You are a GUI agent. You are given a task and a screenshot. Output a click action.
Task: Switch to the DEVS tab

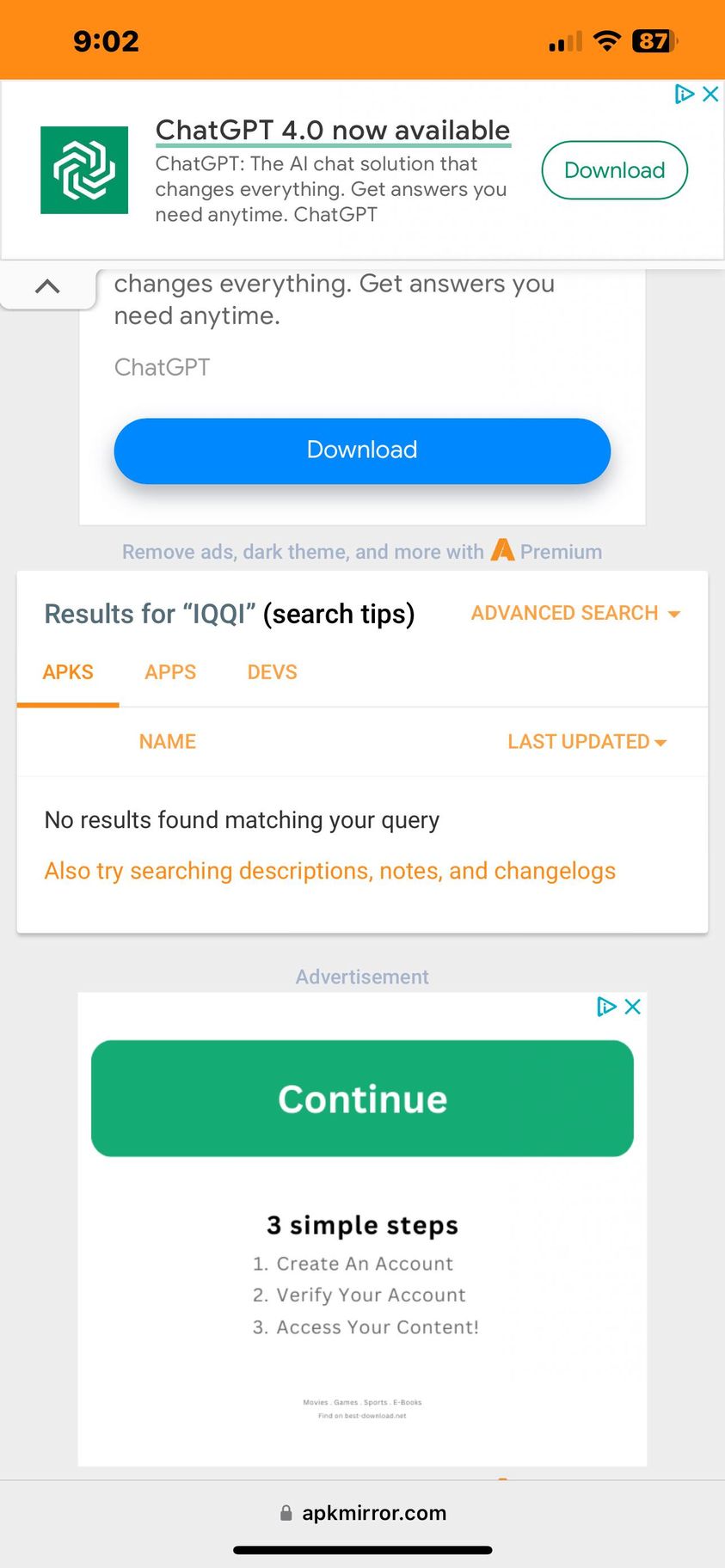272,672
